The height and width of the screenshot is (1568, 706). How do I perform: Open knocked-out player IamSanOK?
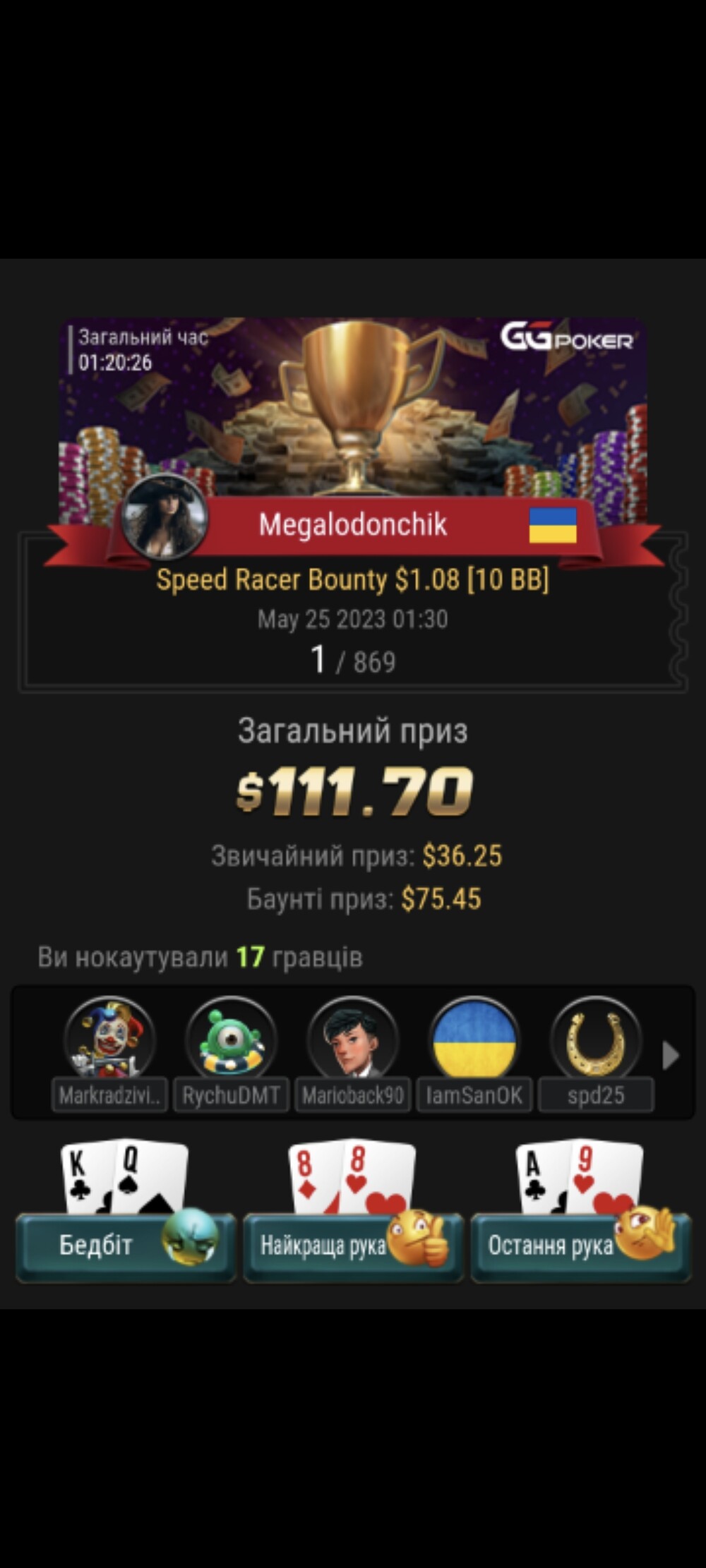[x=474, y=1054]
